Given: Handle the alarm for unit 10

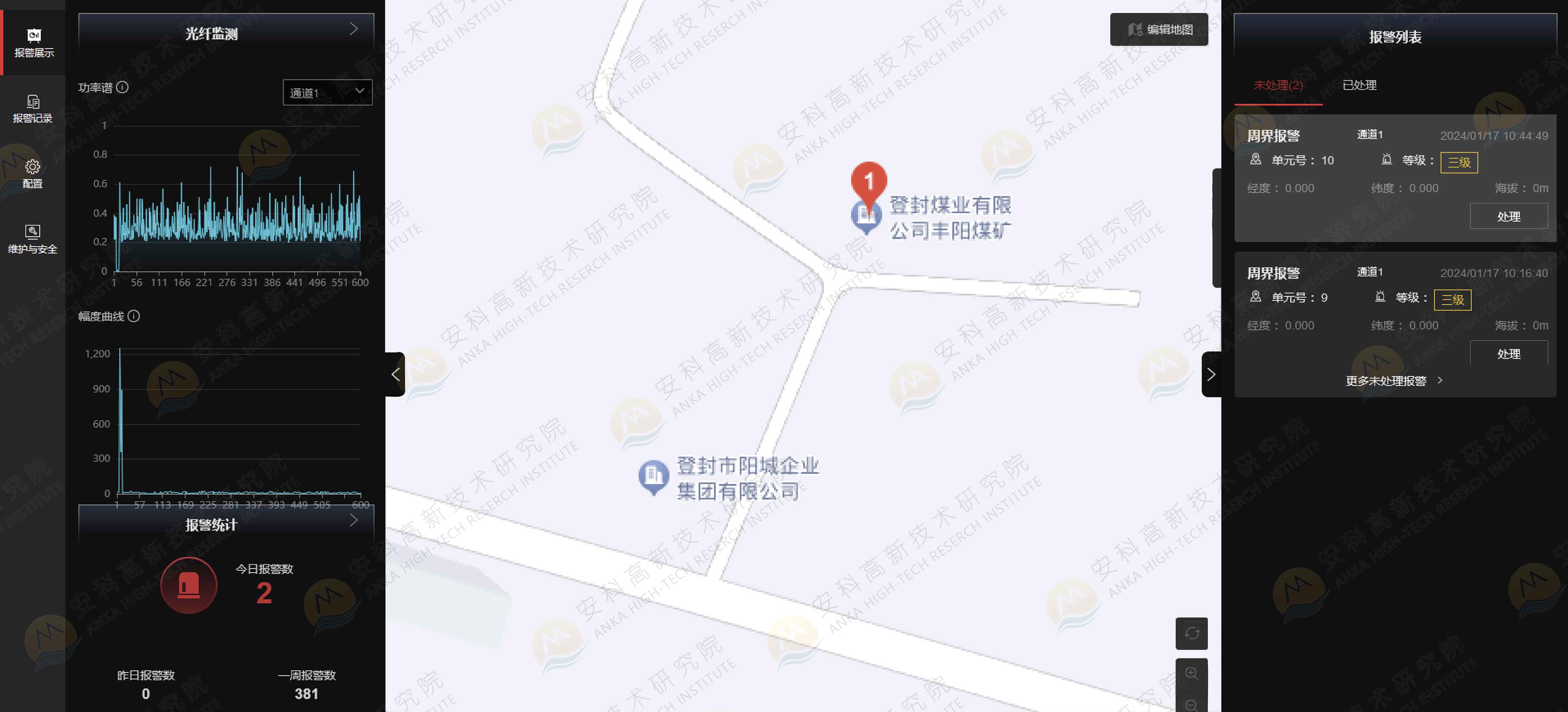Looking at the screenshot, I should tap(1508, 217).
